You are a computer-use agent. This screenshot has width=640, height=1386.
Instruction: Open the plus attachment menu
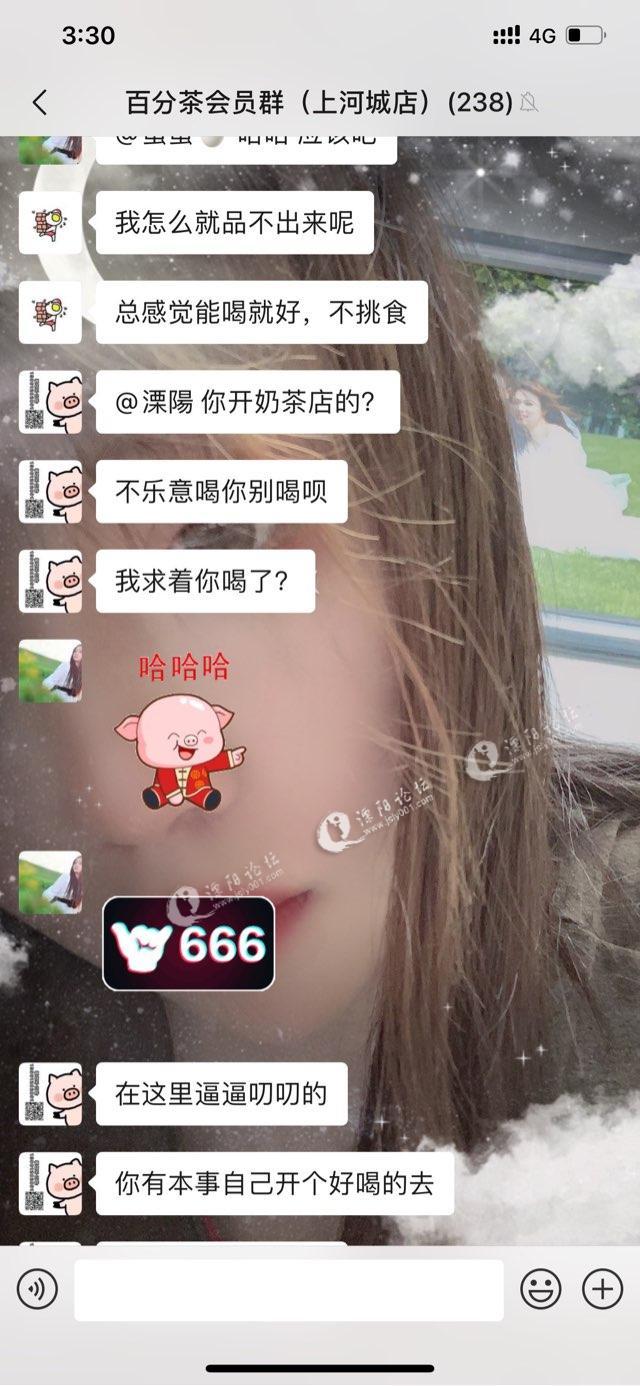(602, 1290)
